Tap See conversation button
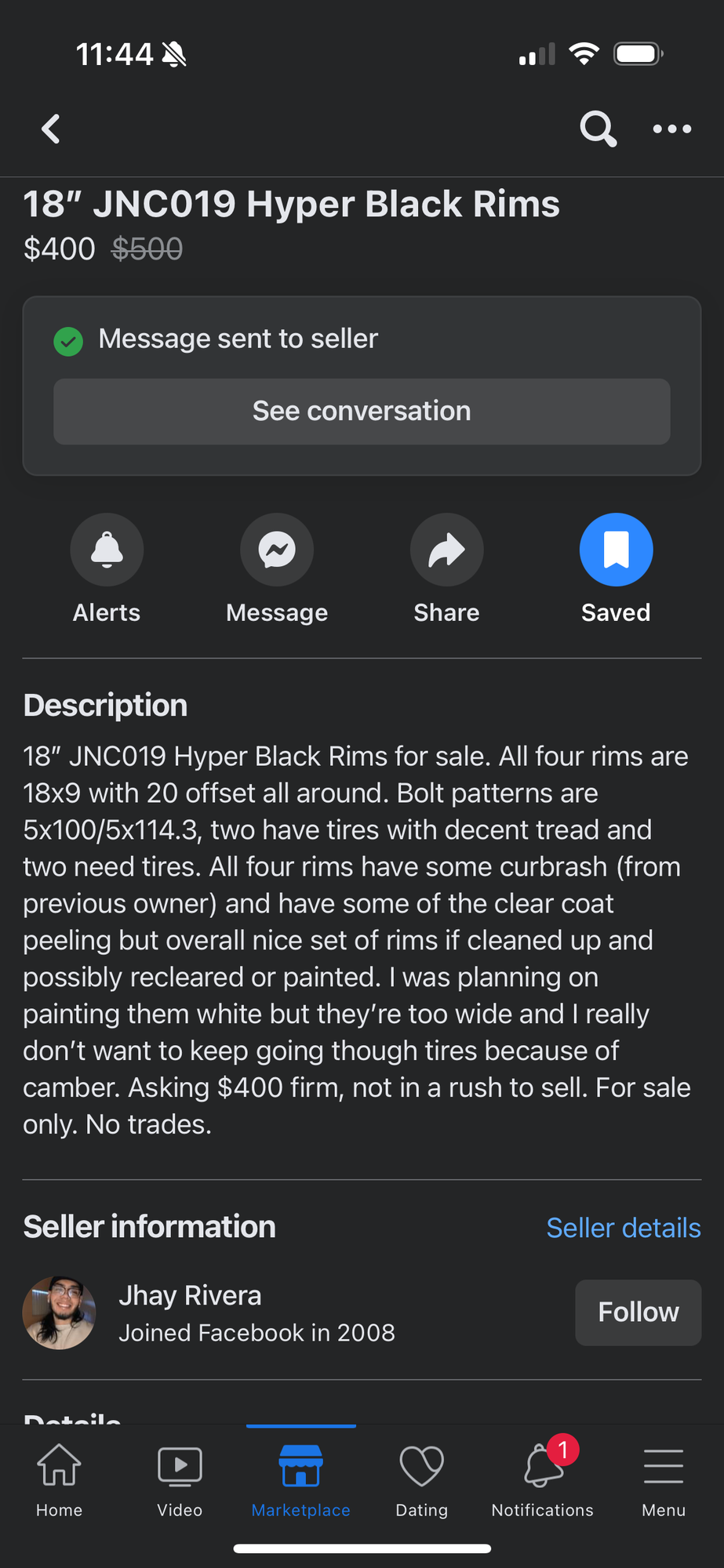 pos(362,412)
